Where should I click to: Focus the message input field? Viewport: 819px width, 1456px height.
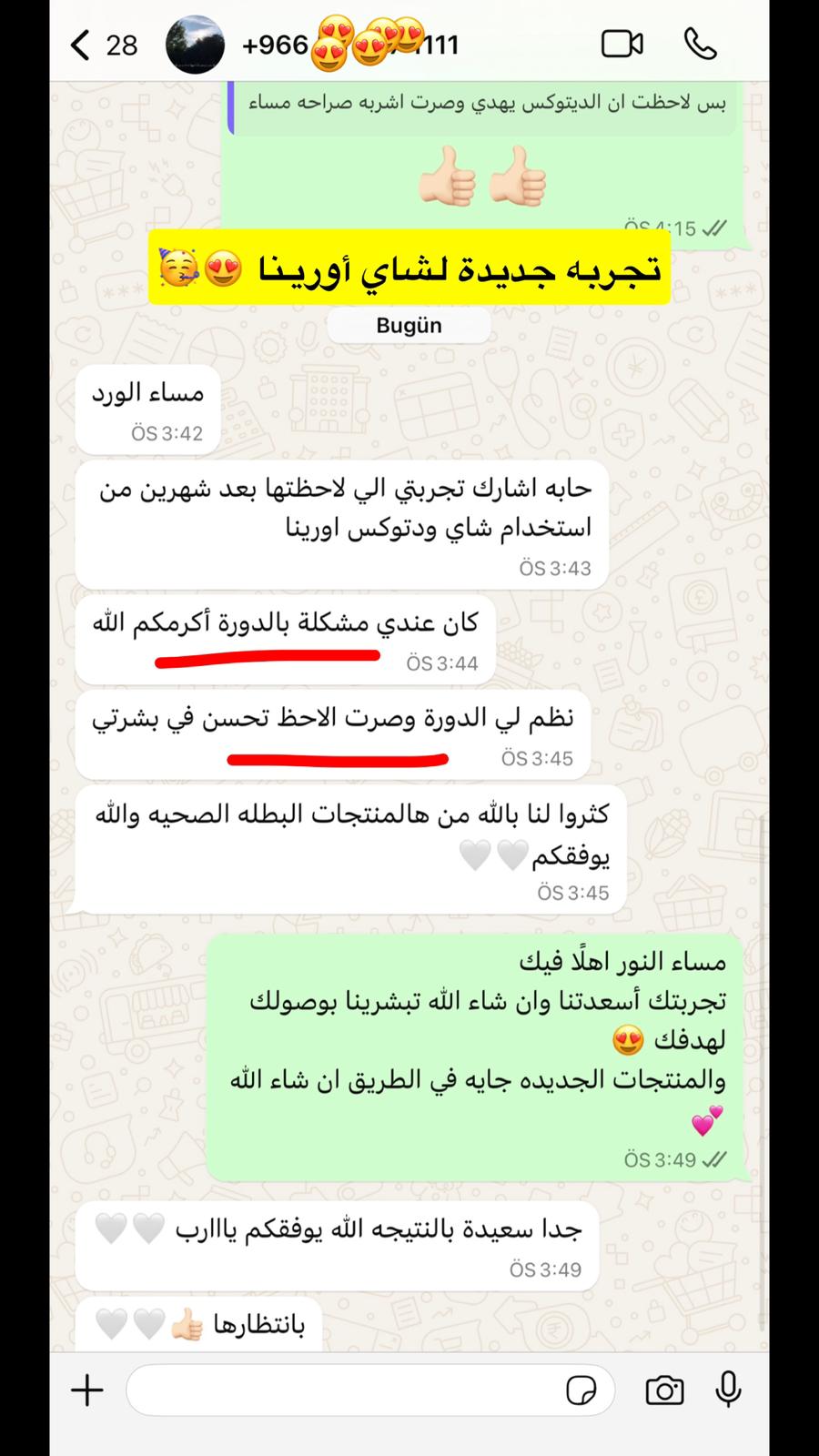click(346, 1390)
